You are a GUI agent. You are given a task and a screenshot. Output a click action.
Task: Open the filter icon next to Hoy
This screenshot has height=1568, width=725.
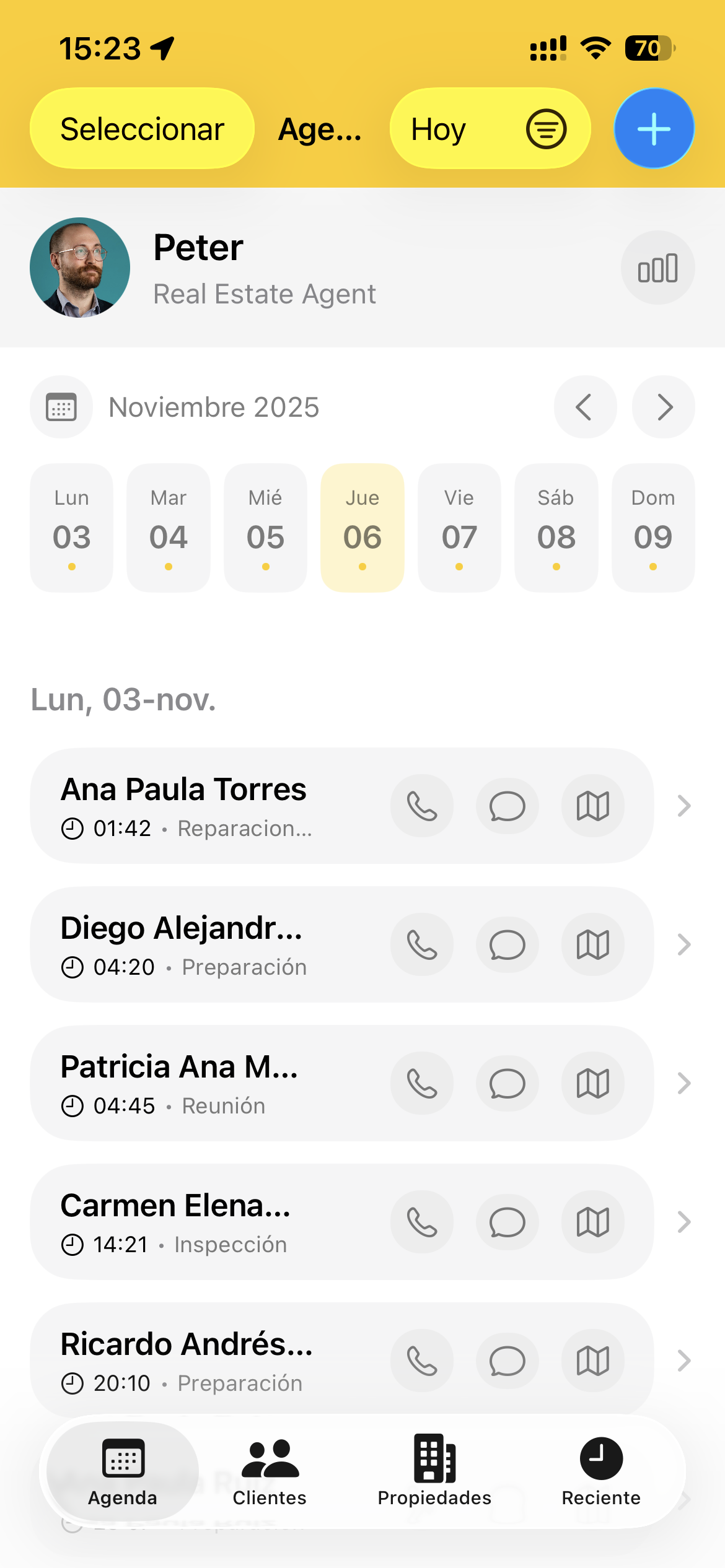[x=545, y=128]
